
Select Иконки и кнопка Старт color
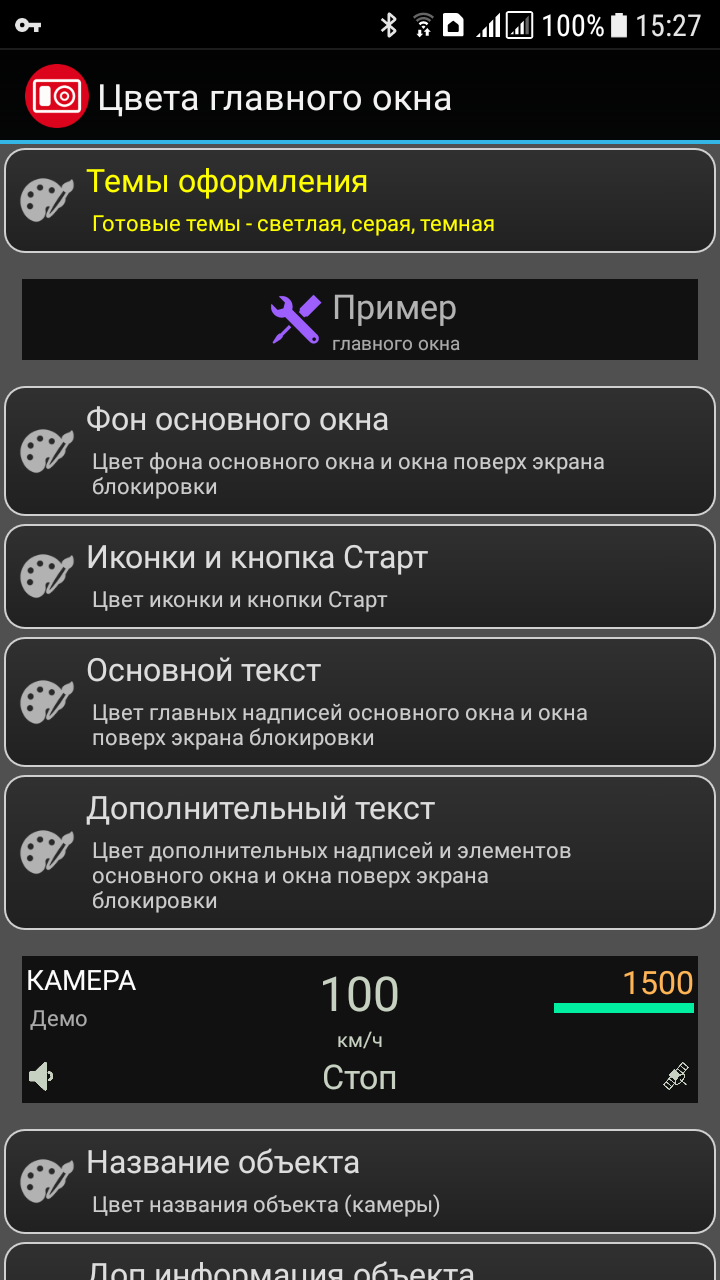[360, 576]
